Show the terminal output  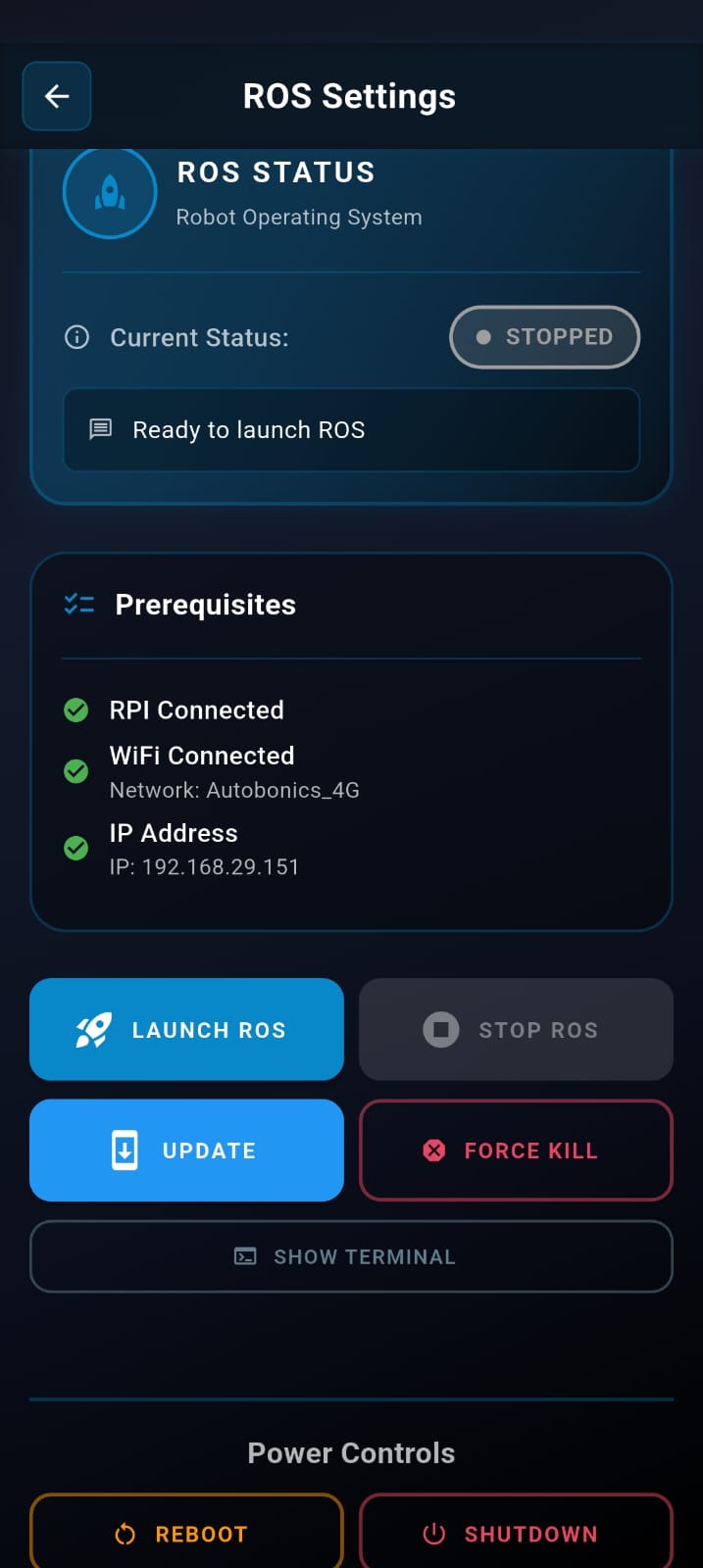(351, 1256)
